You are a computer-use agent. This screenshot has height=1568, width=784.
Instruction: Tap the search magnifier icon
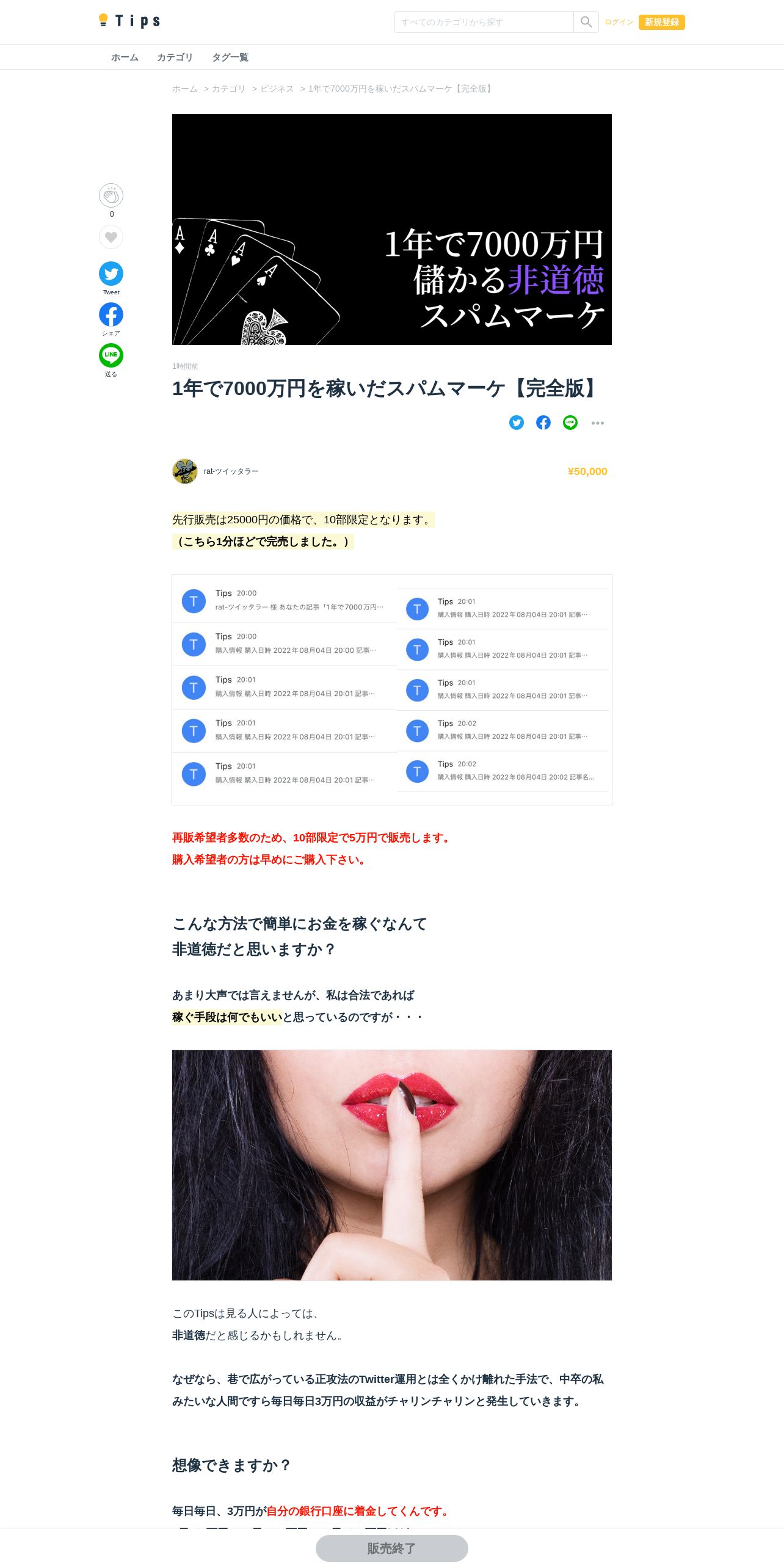[x=586, y=22]
